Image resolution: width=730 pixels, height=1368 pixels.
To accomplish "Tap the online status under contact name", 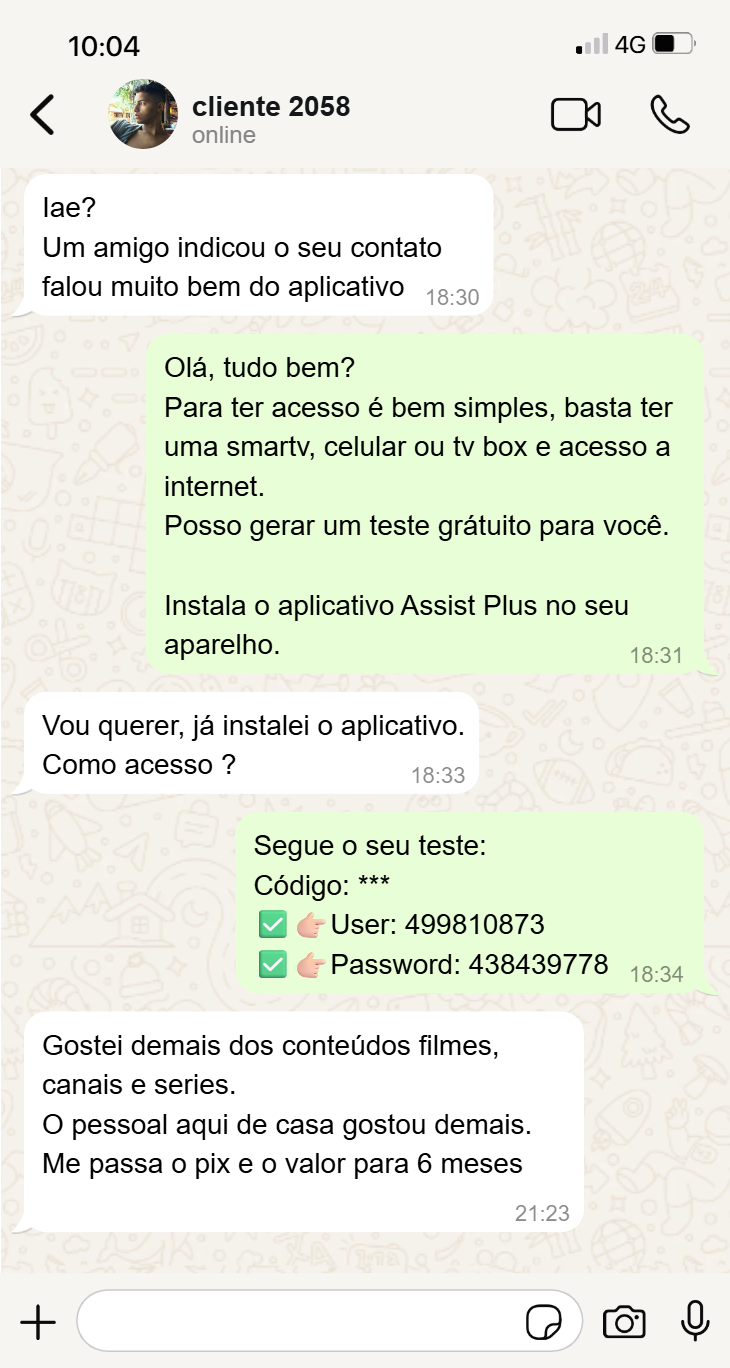I will [221, 135].
